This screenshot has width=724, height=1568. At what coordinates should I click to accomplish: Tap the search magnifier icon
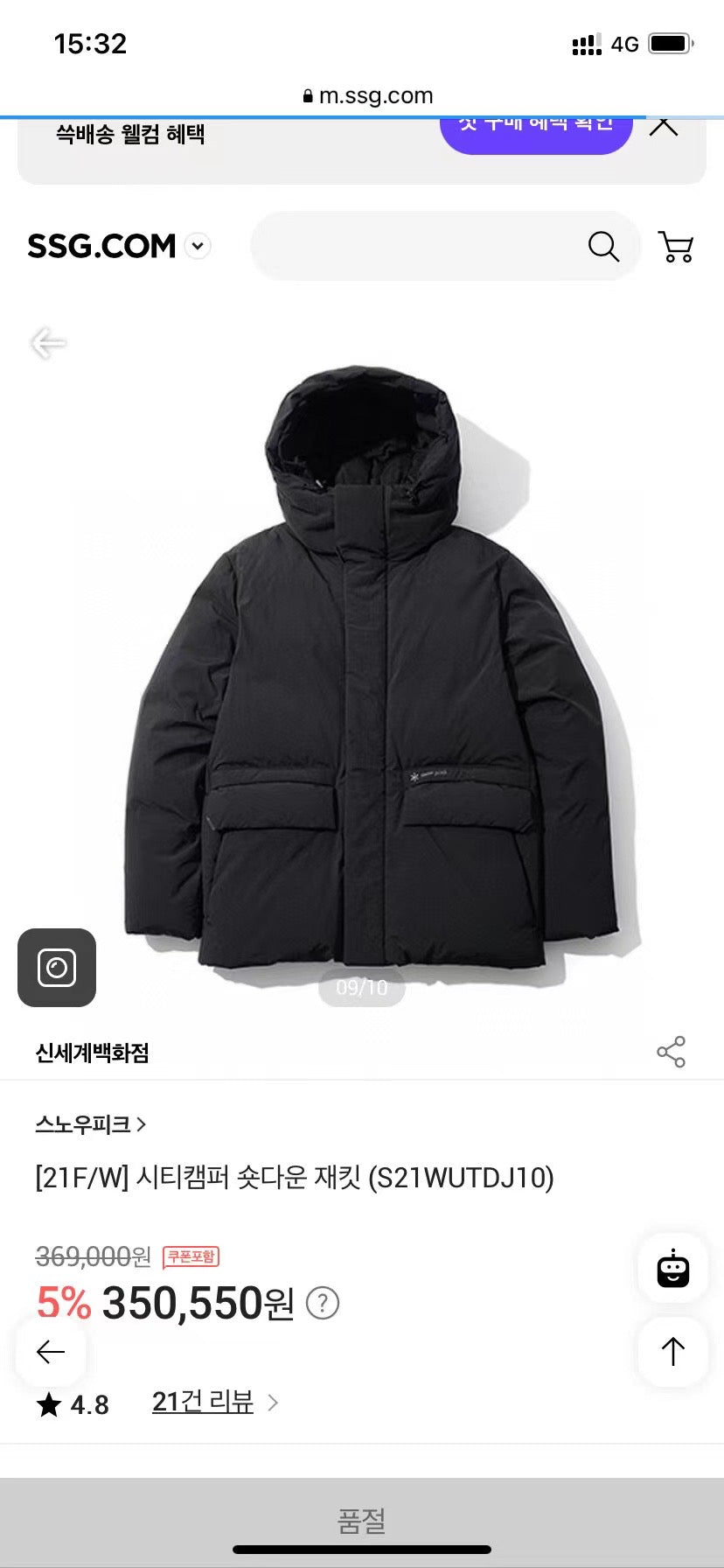(x=603, y=247)
